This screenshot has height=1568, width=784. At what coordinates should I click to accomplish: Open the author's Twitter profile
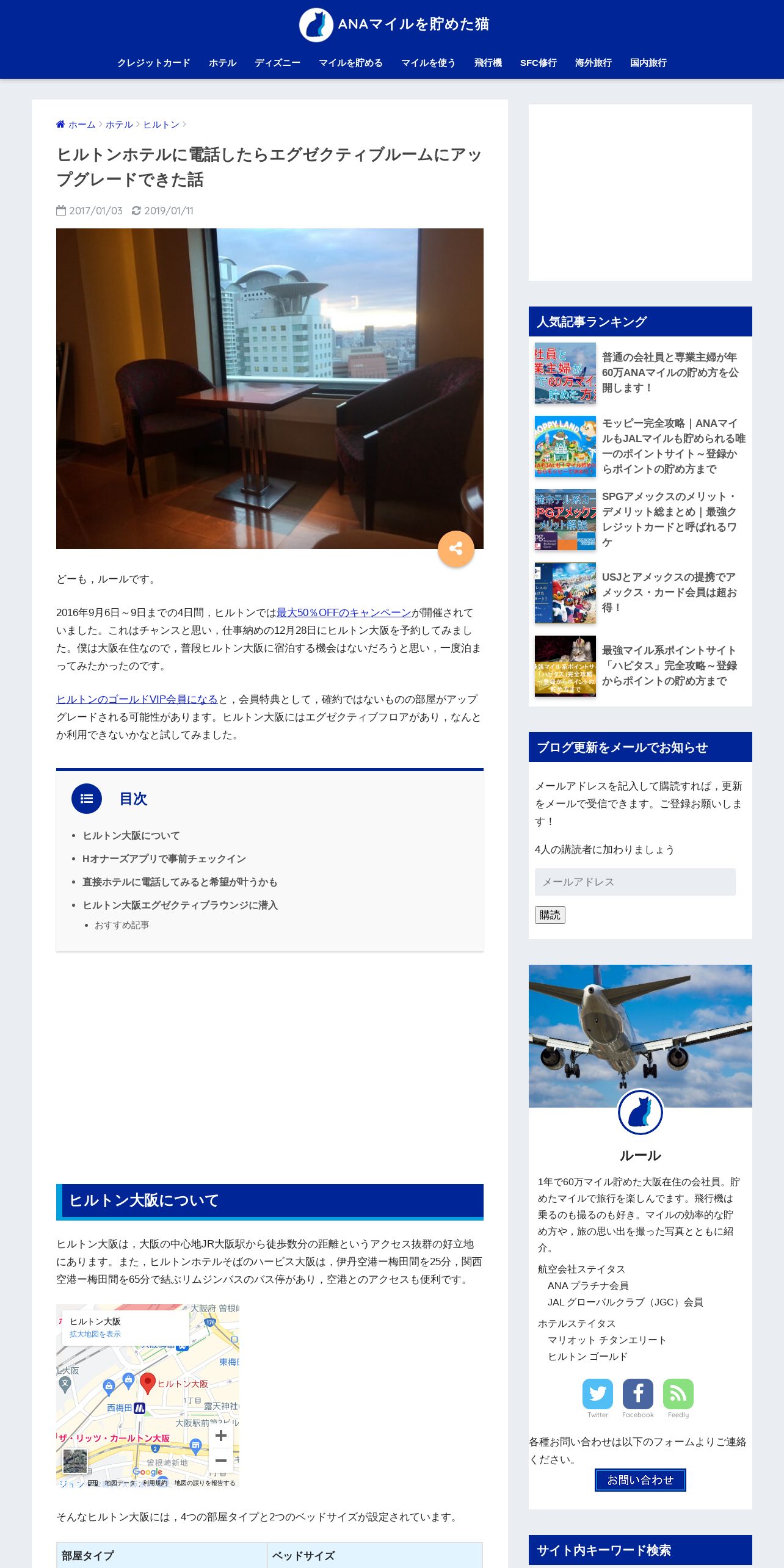(x=598, y=1394)
